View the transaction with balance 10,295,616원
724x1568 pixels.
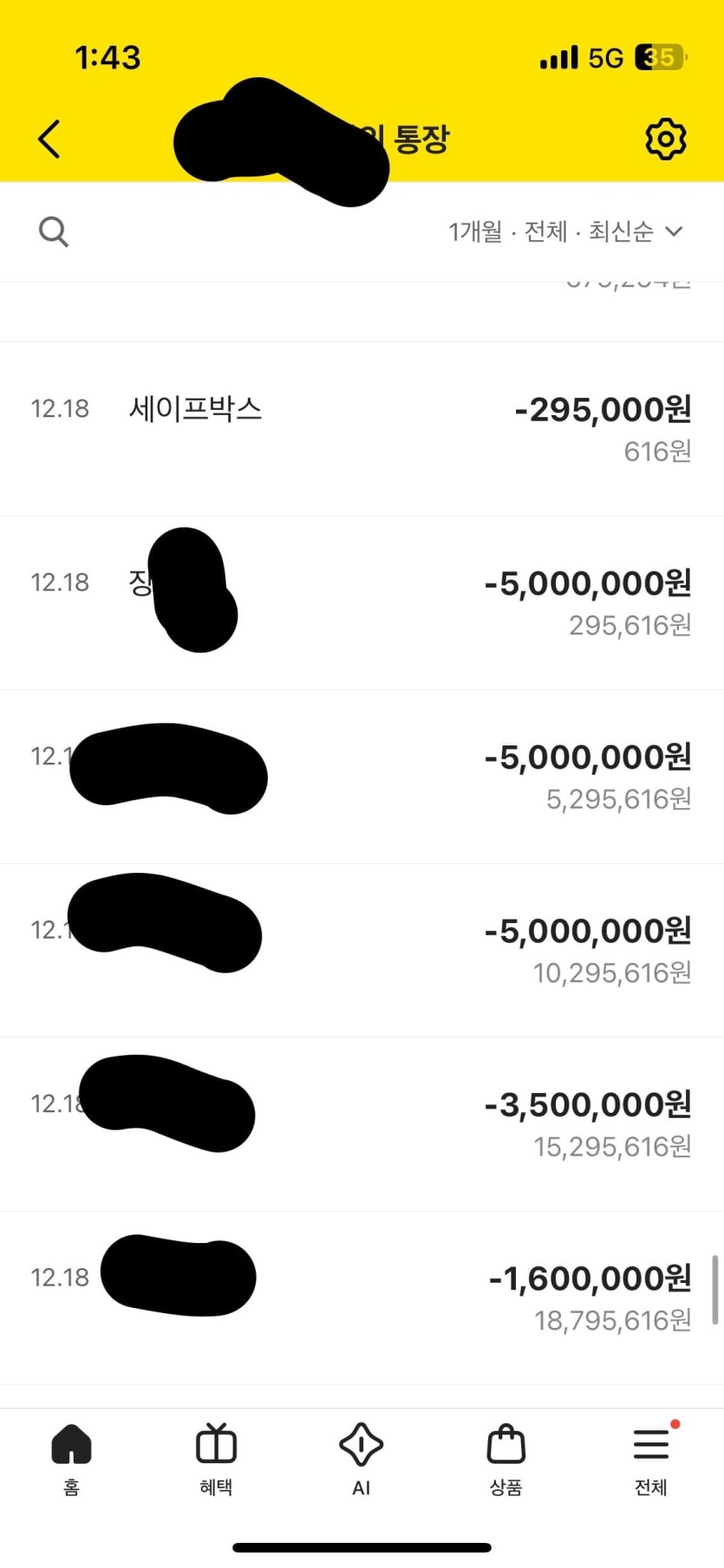362,950
